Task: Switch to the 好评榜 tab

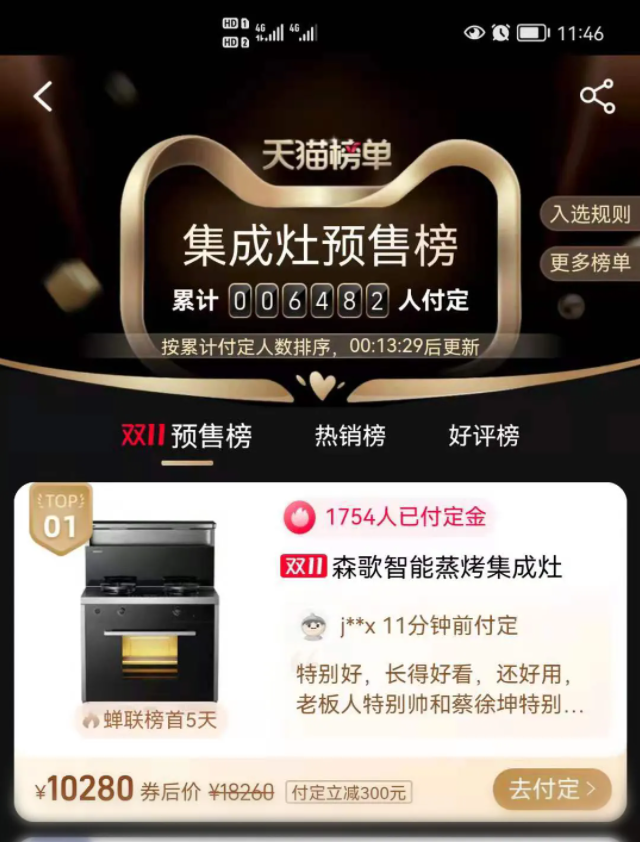Action: (x=484, y=436)
